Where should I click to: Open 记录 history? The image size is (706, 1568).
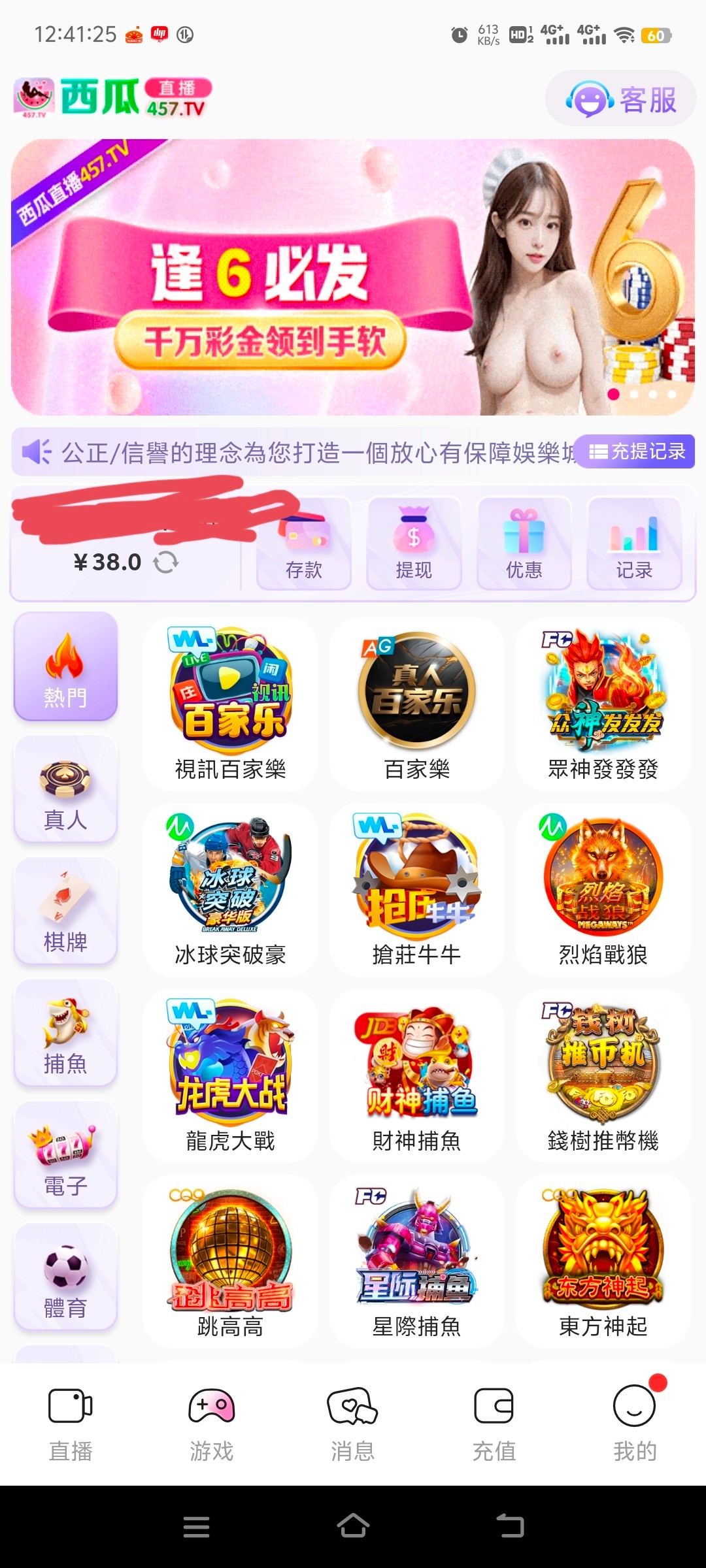[x=633, y=544]
